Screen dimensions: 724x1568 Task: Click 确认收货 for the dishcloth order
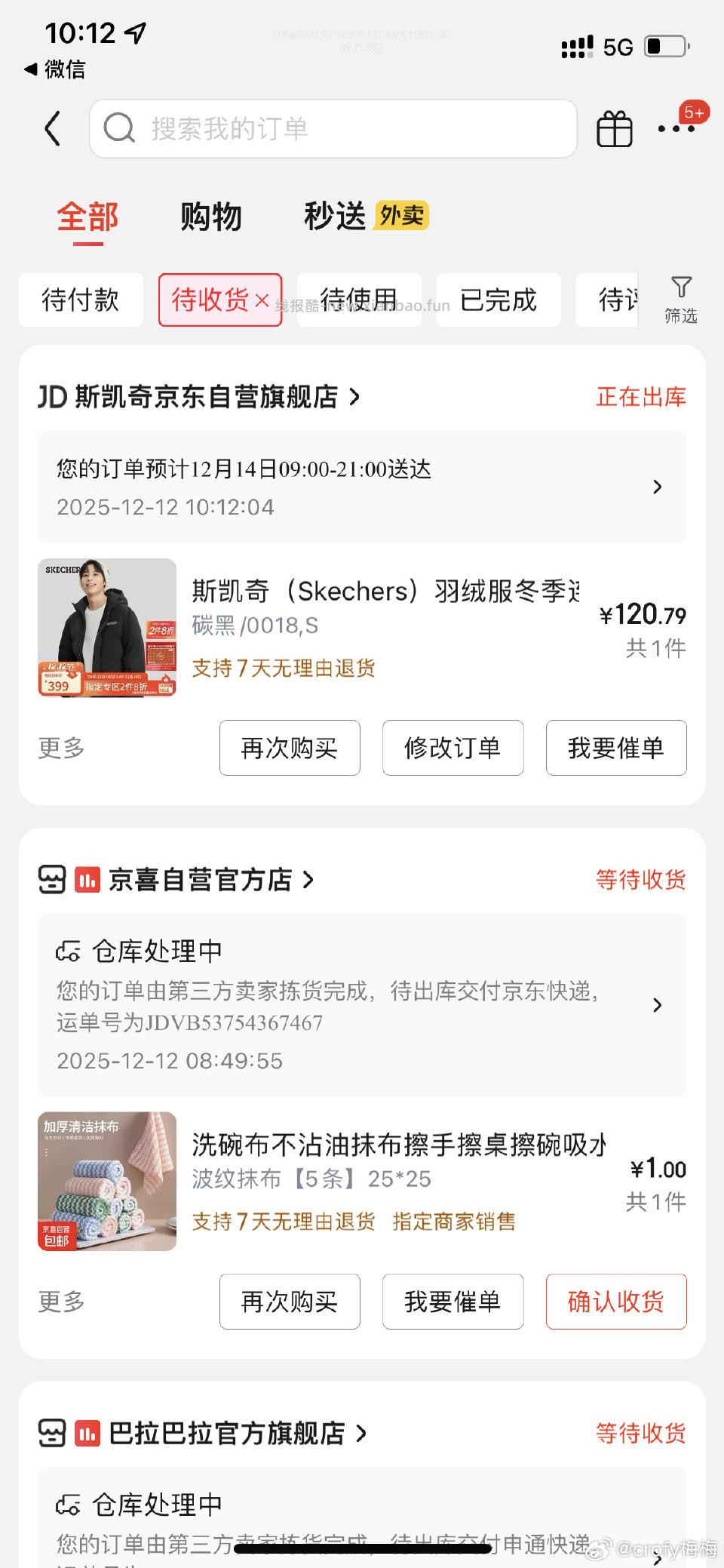tap(615, 1301)
